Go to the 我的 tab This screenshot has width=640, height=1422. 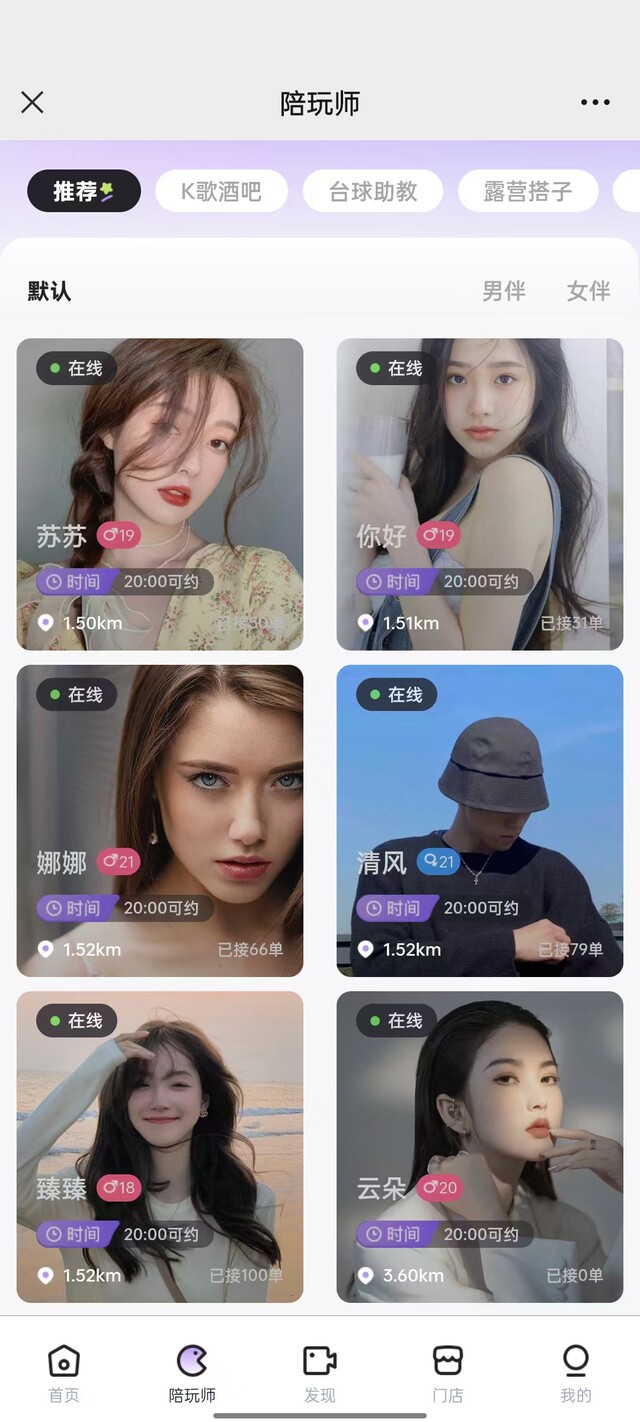(576, 1372)
